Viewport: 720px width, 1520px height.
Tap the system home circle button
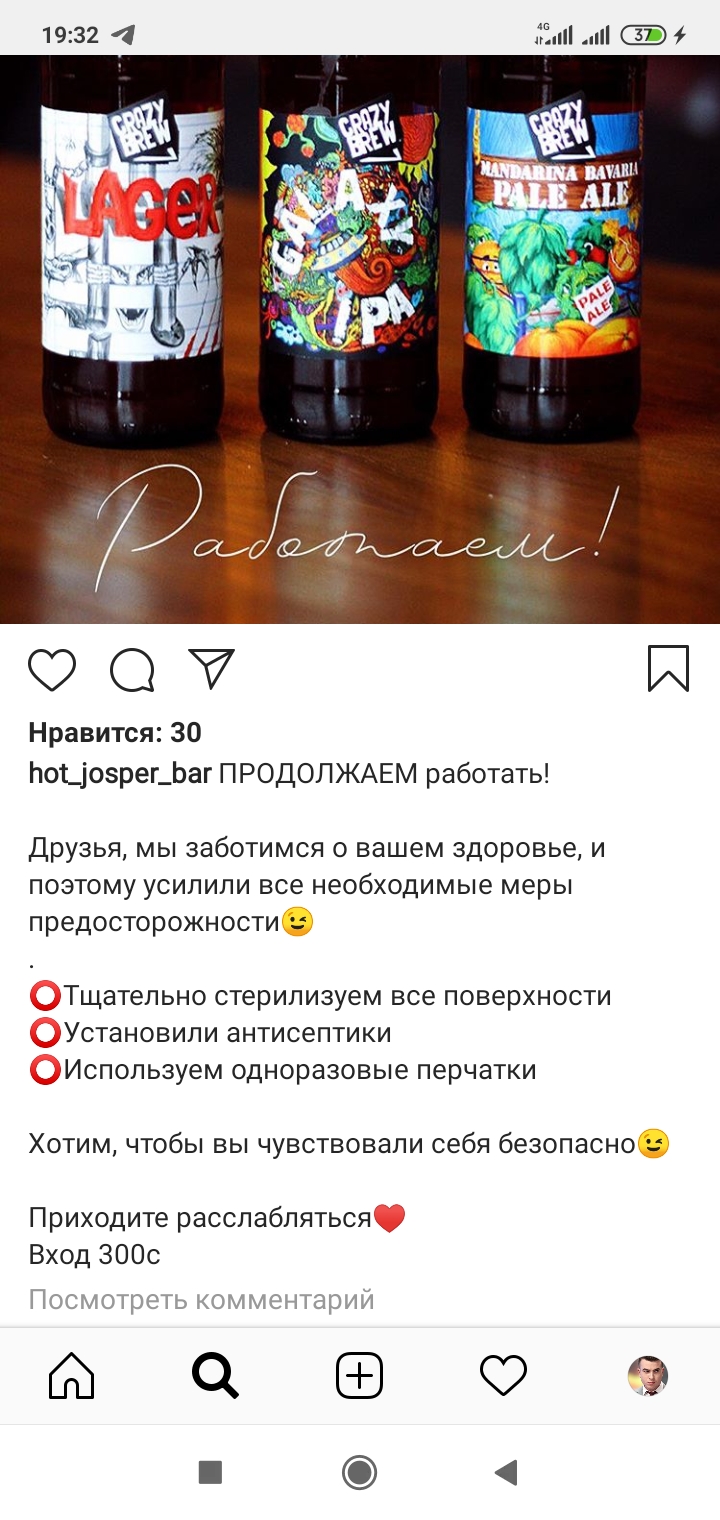[359, 1472]
